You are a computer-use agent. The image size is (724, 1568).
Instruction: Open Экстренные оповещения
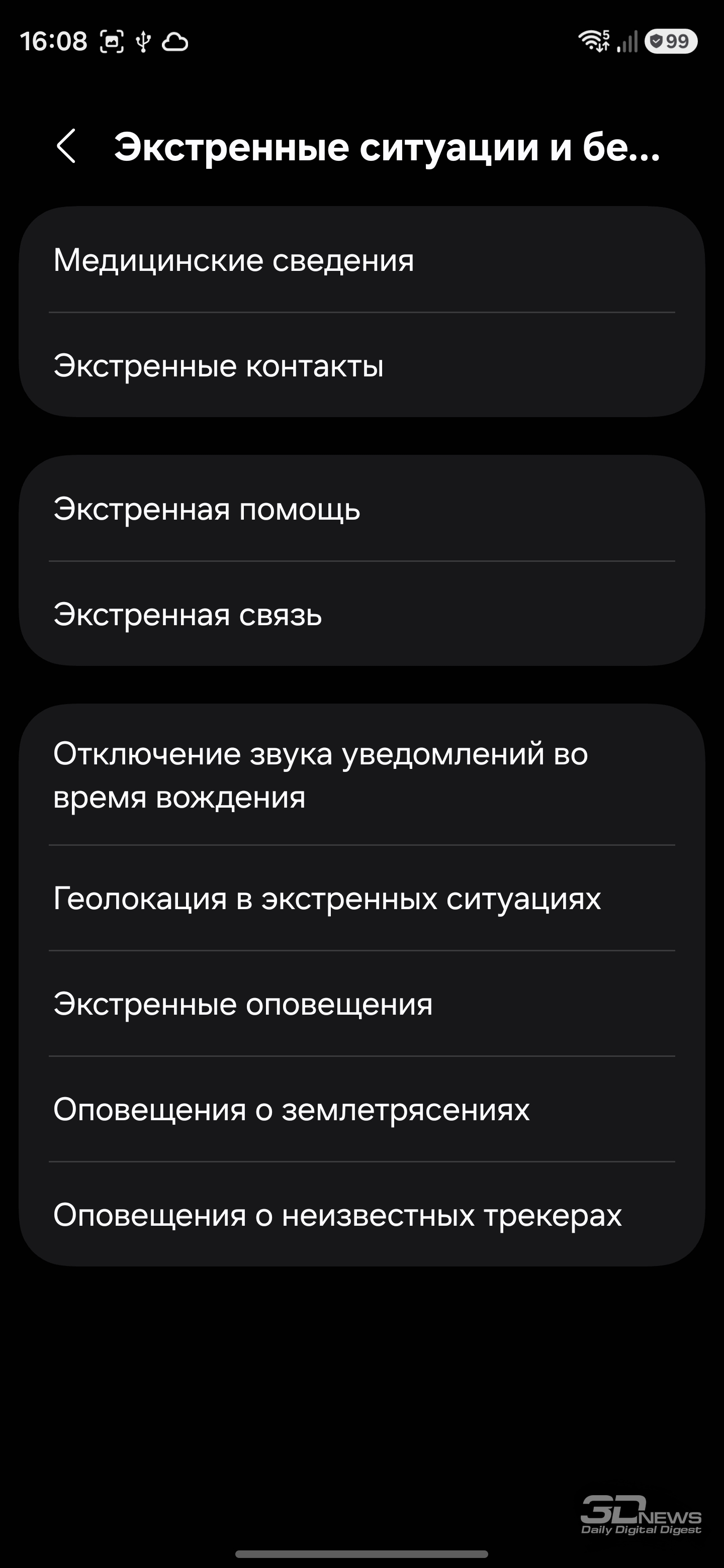pos(361,1004)
